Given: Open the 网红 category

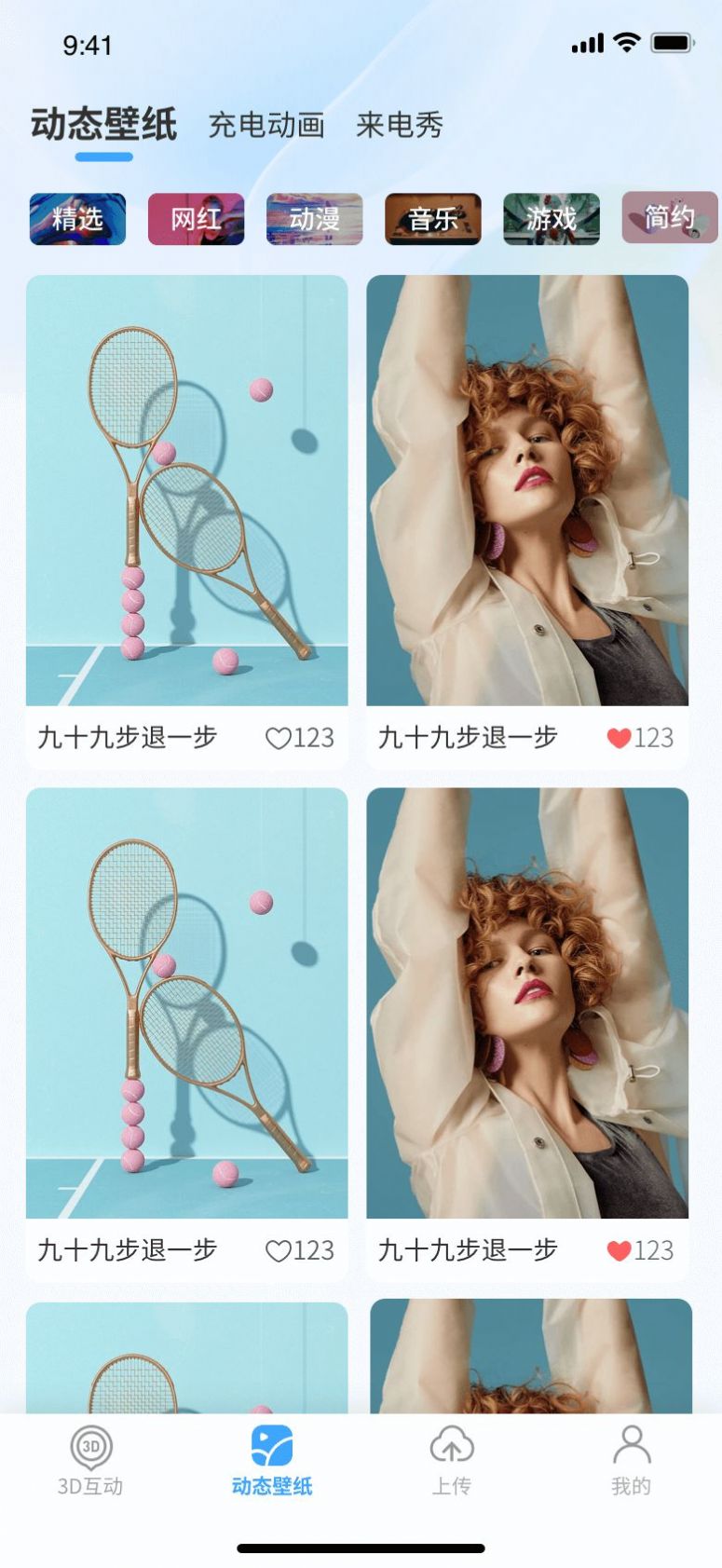Looking at the screenshot, I should coord(196,220).
